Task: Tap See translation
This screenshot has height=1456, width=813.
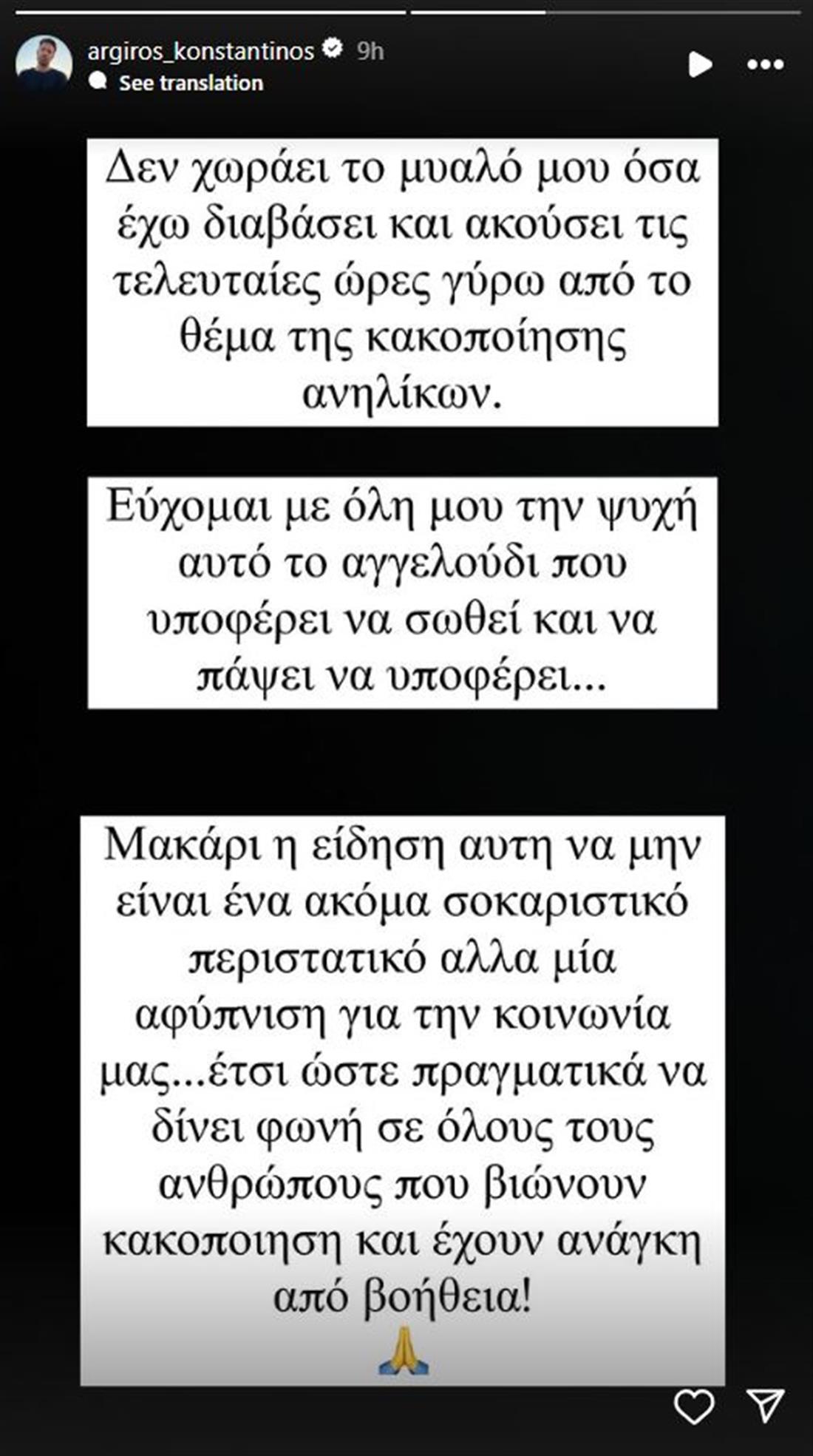Action: [x=190, y=83]
